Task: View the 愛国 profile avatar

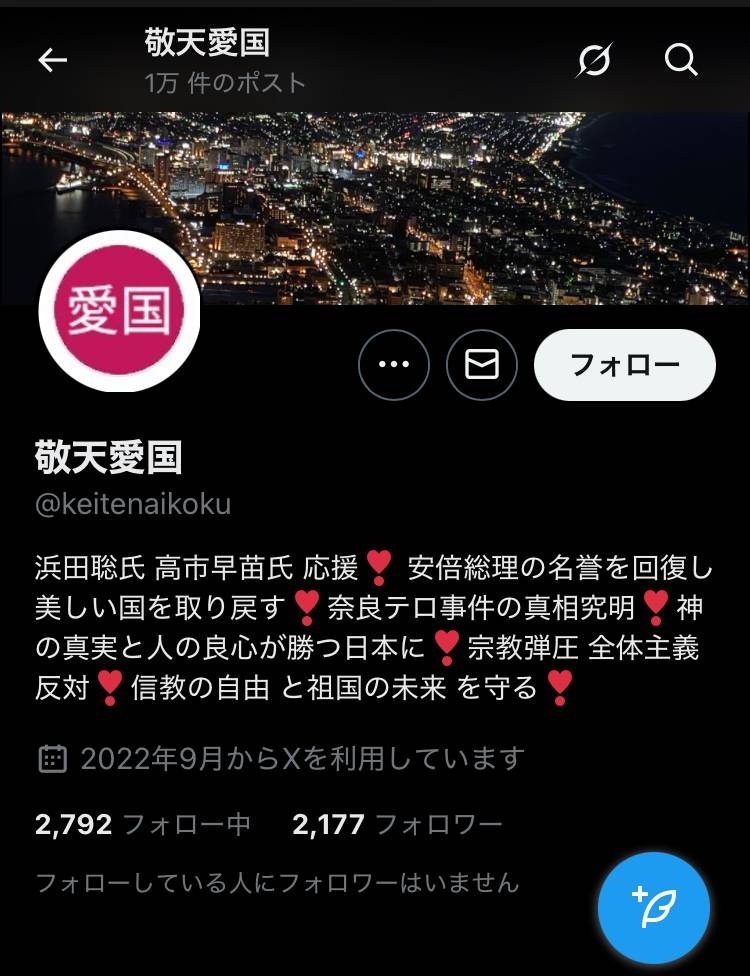Action: coord(120,310)
